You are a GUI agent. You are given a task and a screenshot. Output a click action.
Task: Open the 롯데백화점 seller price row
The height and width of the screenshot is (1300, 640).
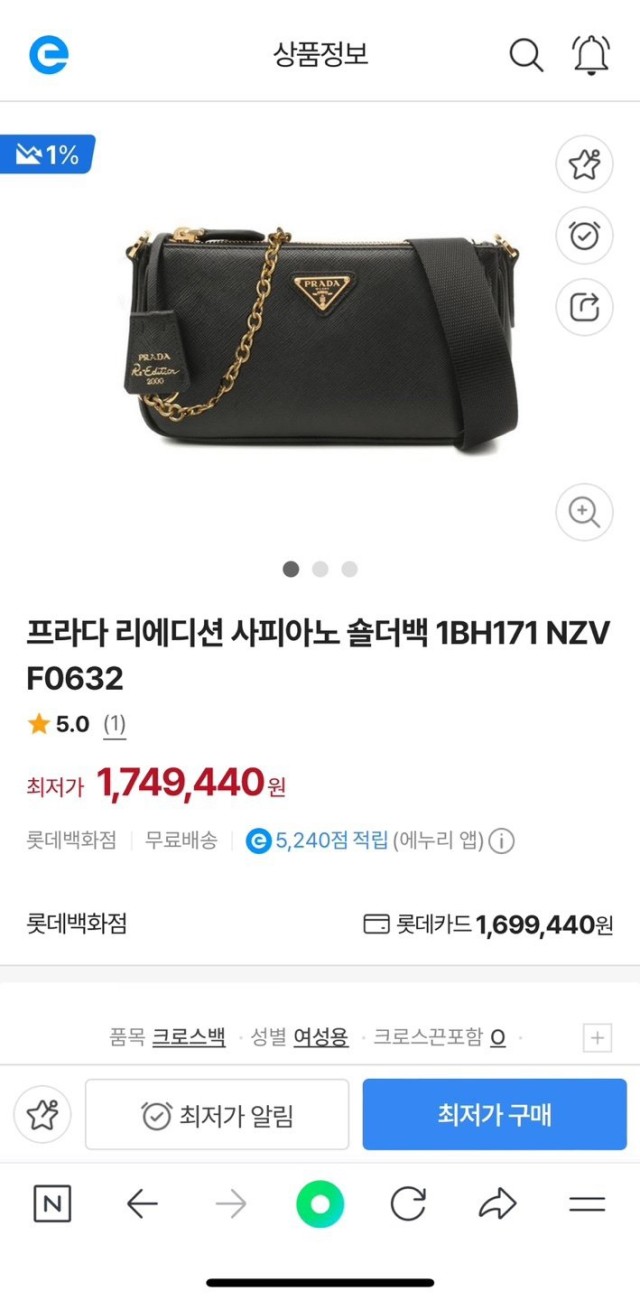(x=320, y=924)
